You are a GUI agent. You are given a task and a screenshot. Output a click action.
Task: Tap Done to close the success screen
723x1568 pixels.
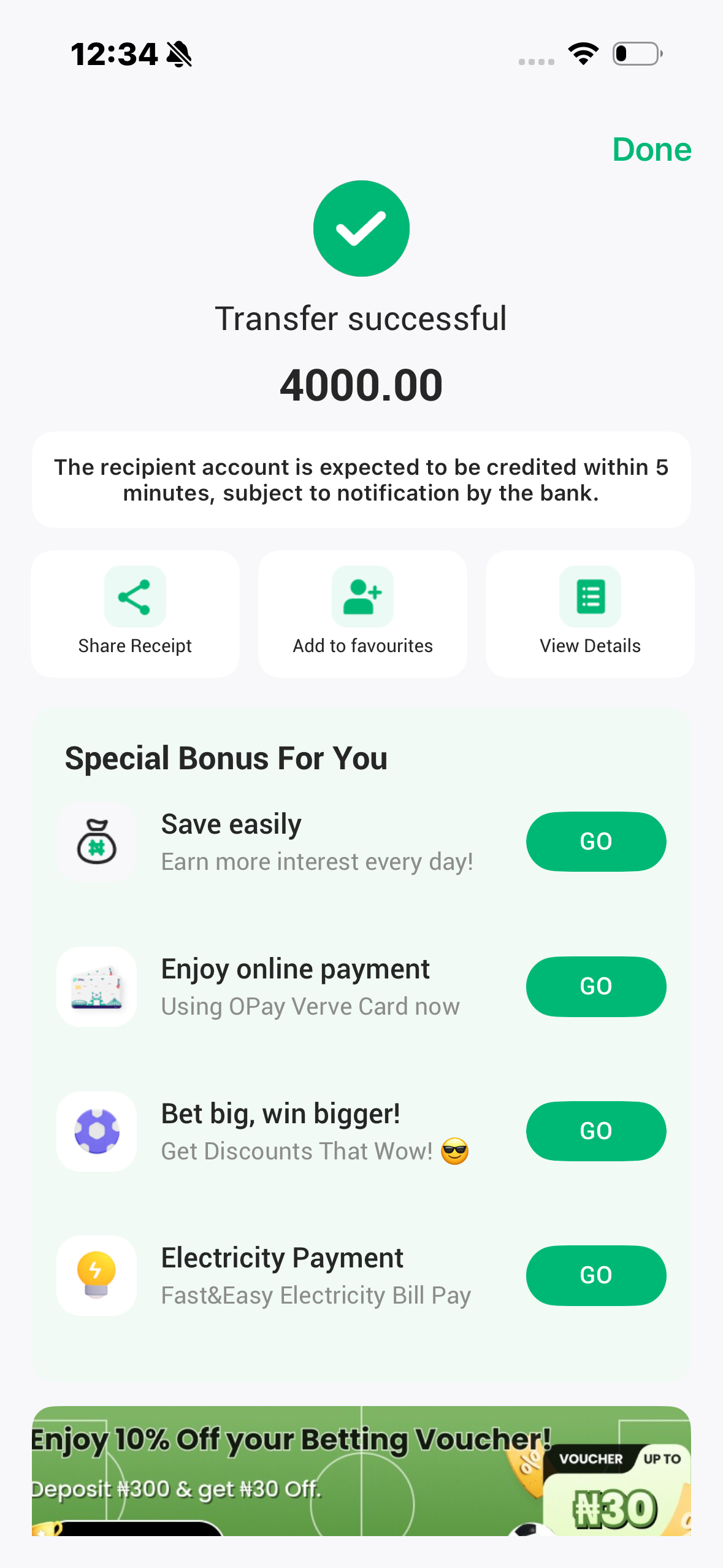(x=651, y=150)
